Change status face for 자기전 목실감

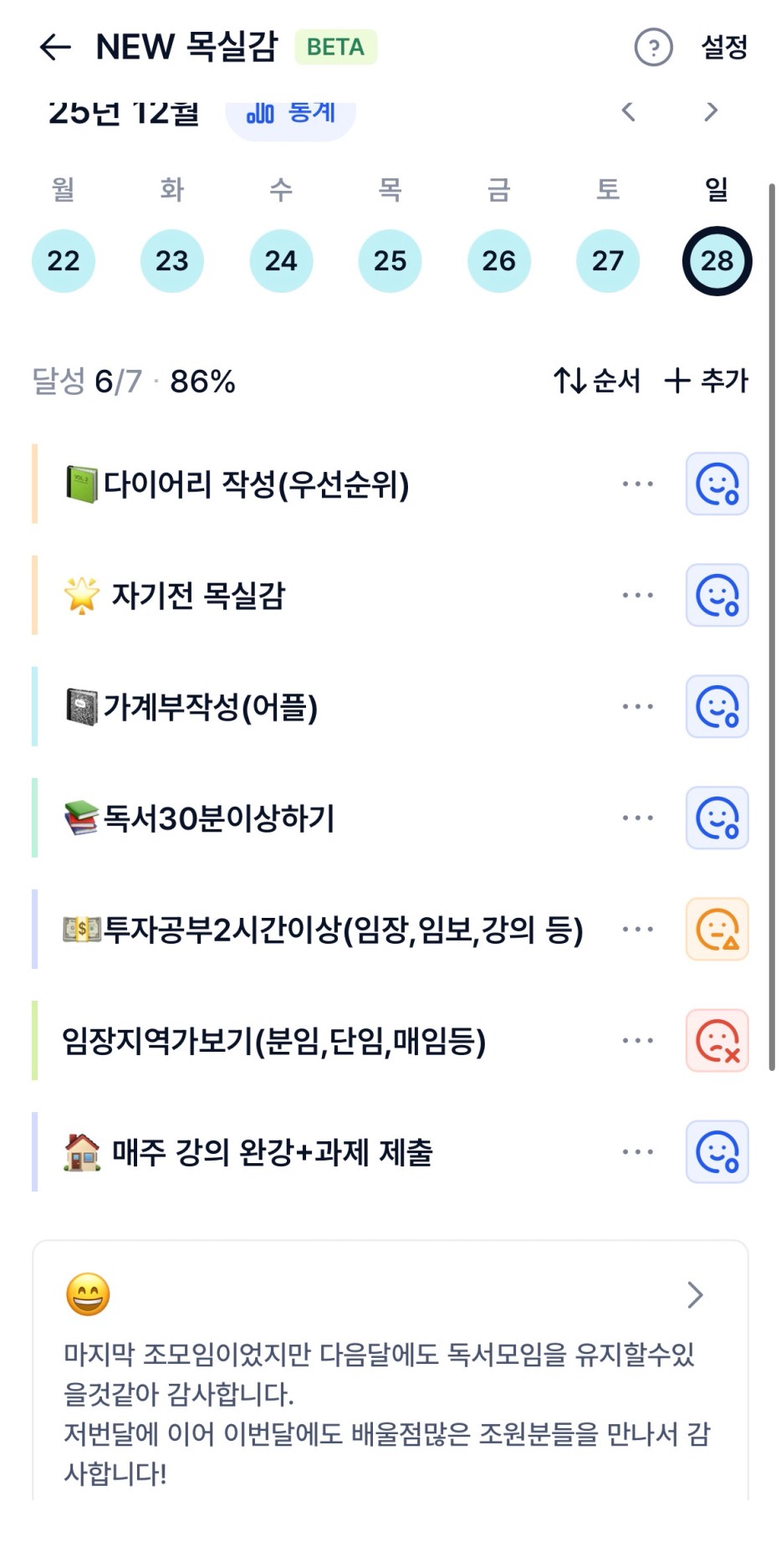(x=717, y=596)
